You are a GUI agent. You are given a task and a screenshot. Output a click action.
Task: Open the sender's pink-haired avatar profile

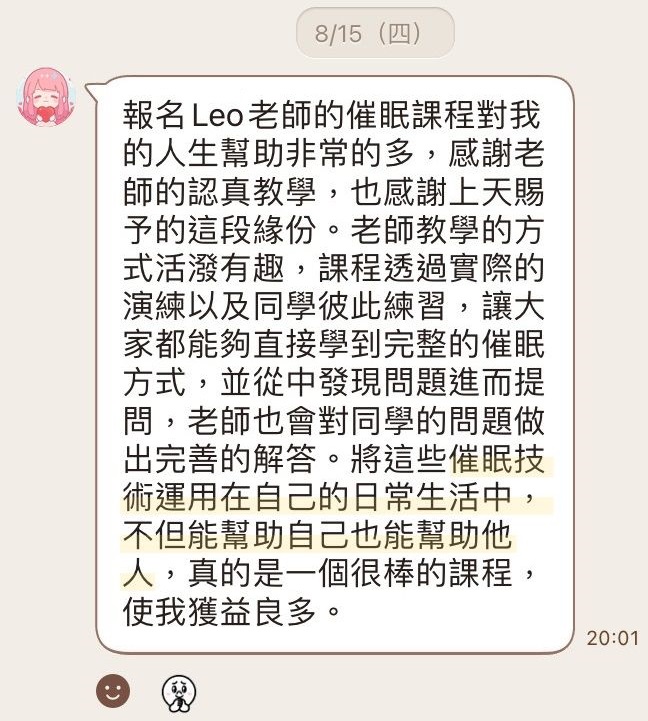click(47, 98)
